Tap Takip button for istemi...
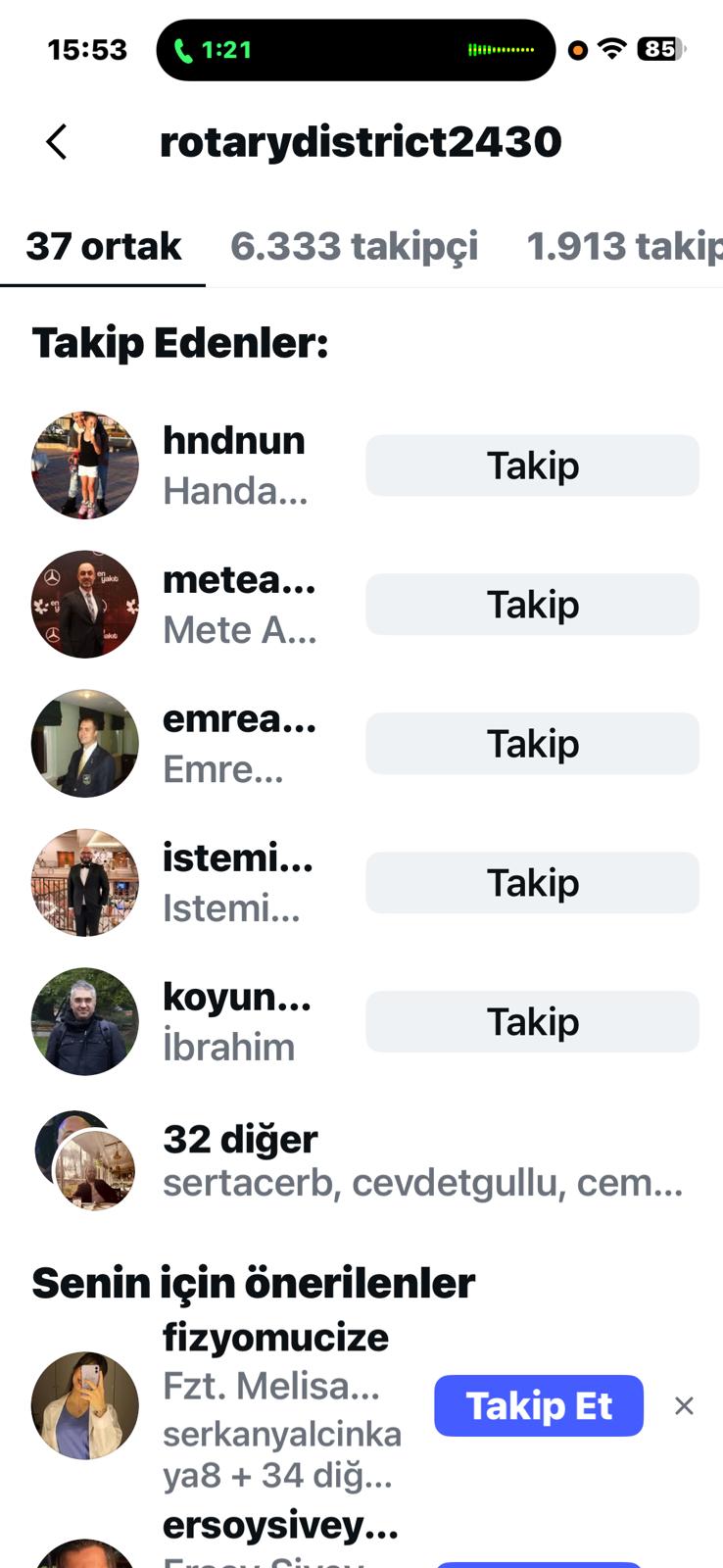Screen dimensions: 723x1568 click(532, 883)
